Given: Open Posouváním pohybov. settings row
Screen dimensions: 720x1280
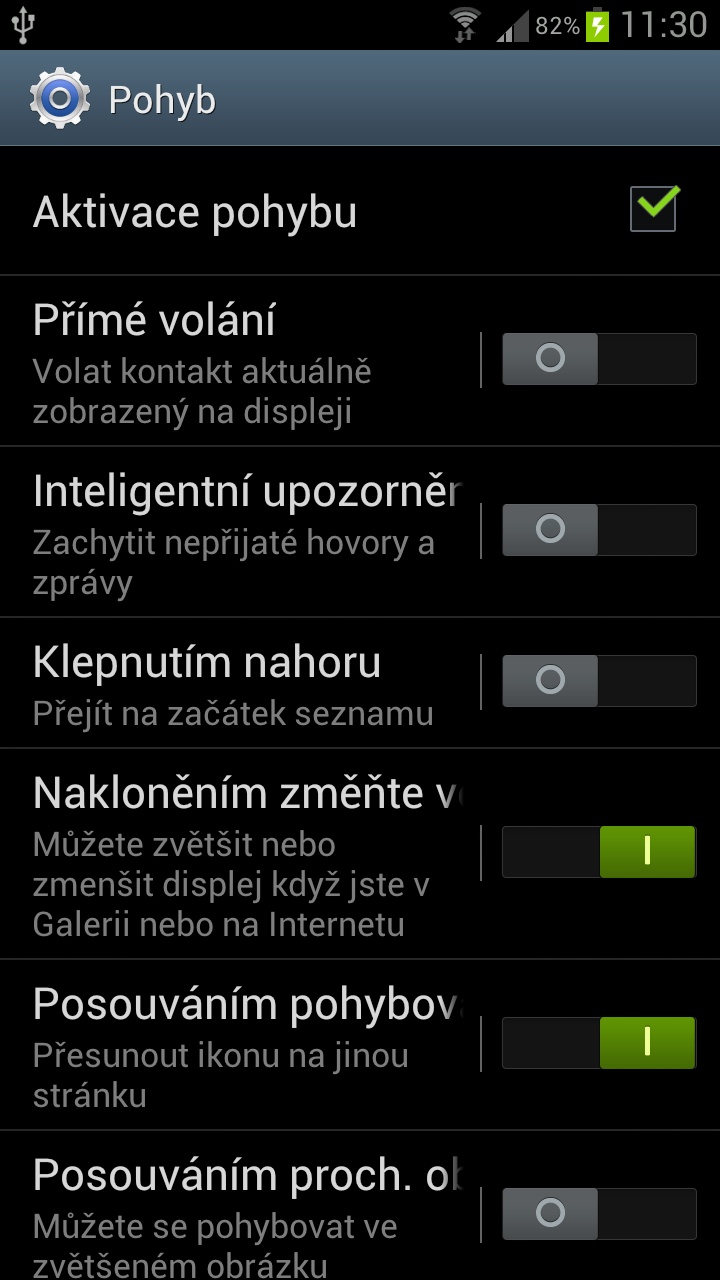Looking at the screenshot, I should (x=240, y=1045).
